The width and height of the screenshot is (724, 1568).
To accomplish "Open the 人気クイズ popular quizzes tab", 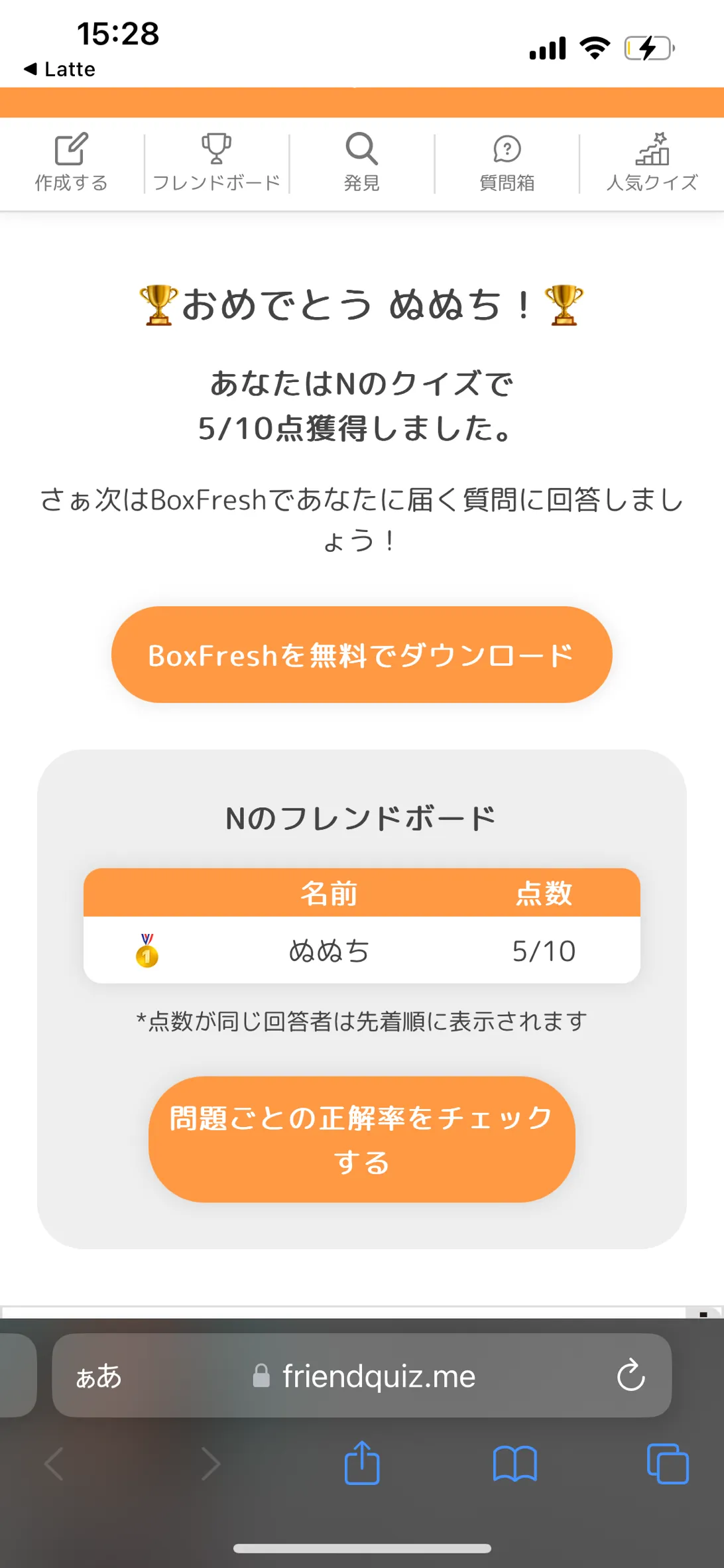I will tap(652, 163).
